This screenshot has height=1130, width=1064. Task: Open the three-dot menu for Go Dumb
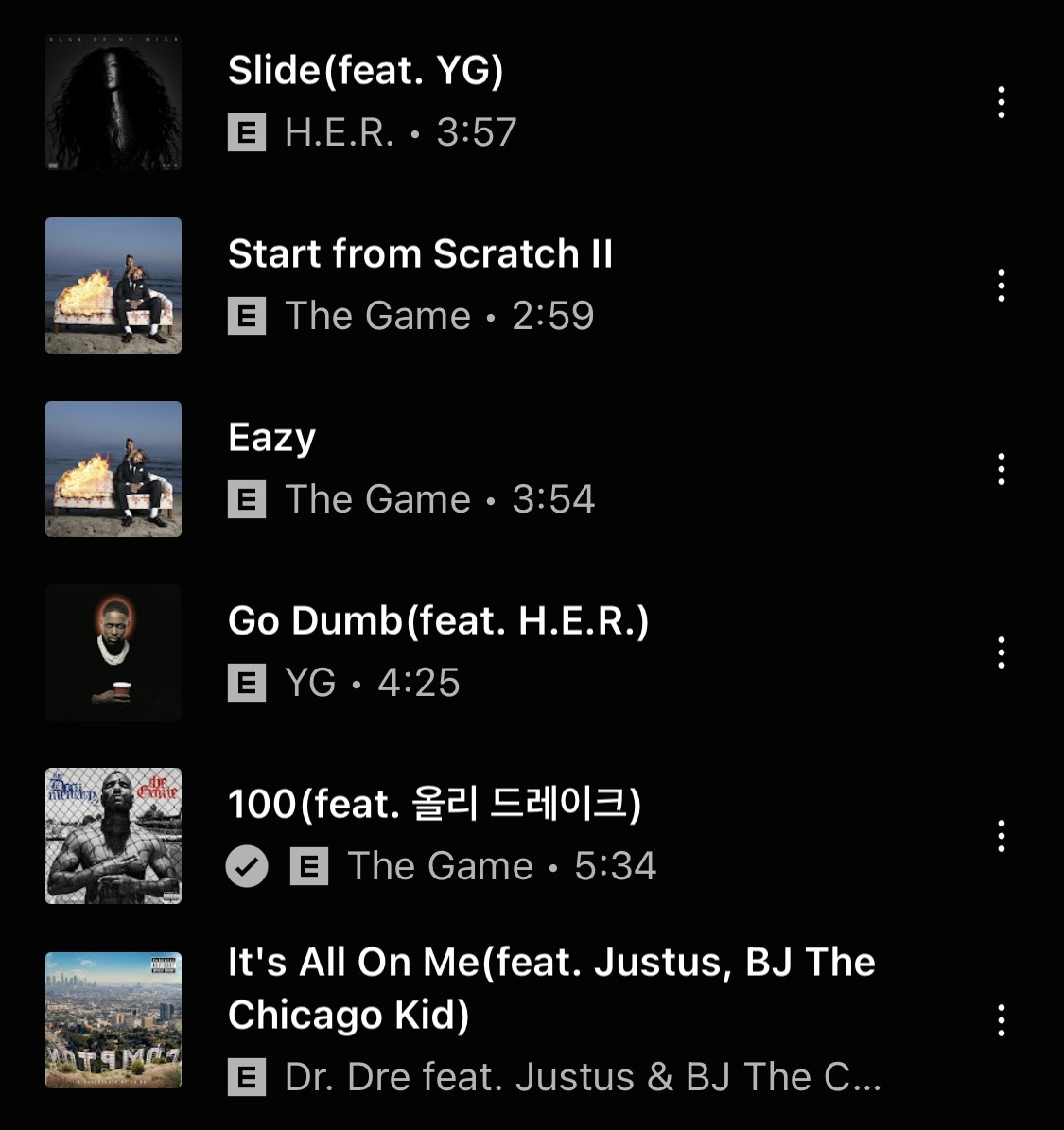[1001, 652]
